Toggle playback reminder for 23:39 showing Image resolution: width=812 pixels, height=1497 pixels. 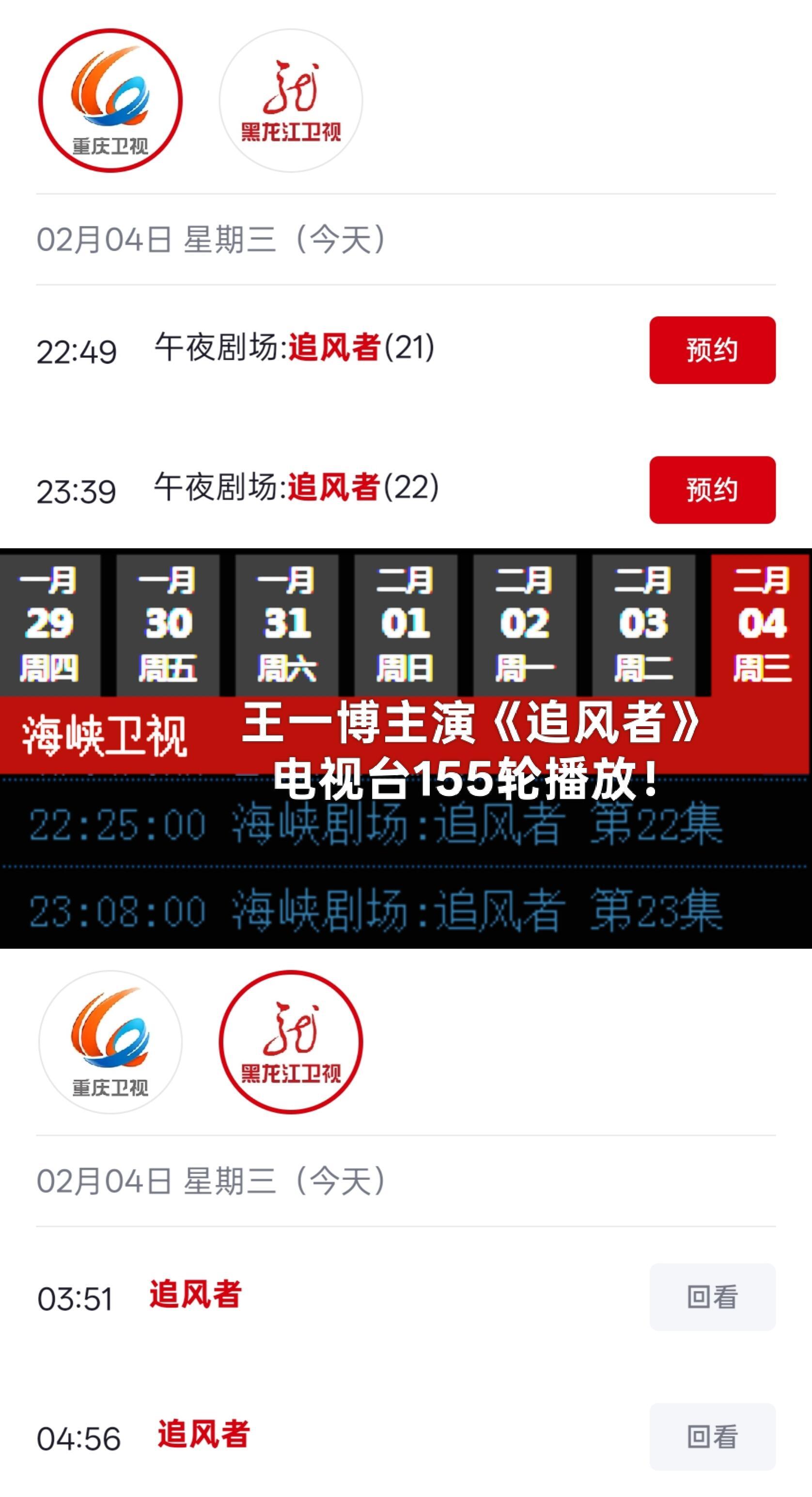pyautogui.click(x=713, y=491)
